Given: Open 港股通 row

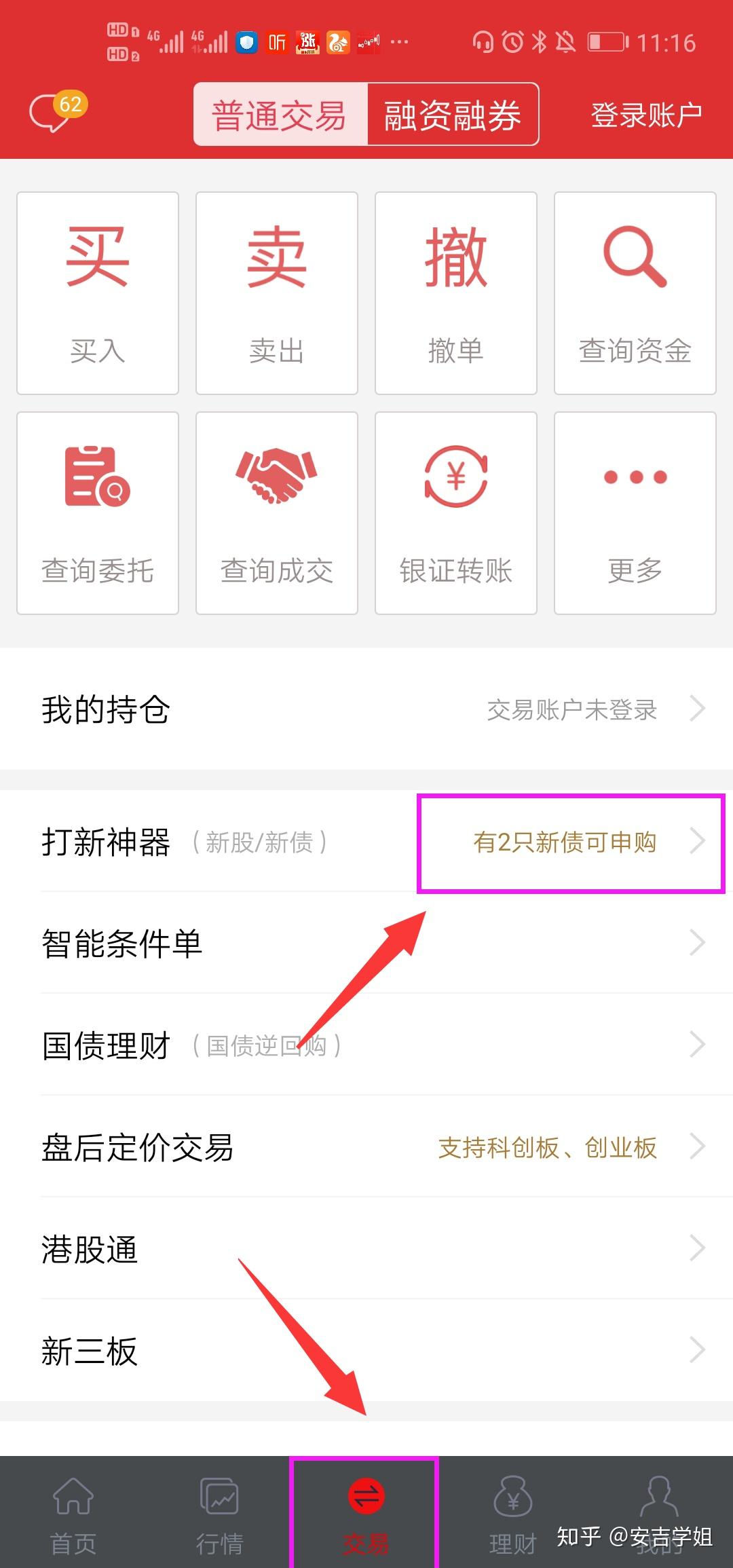Looking at the screenshot, I should click(x=366, y=1248).
